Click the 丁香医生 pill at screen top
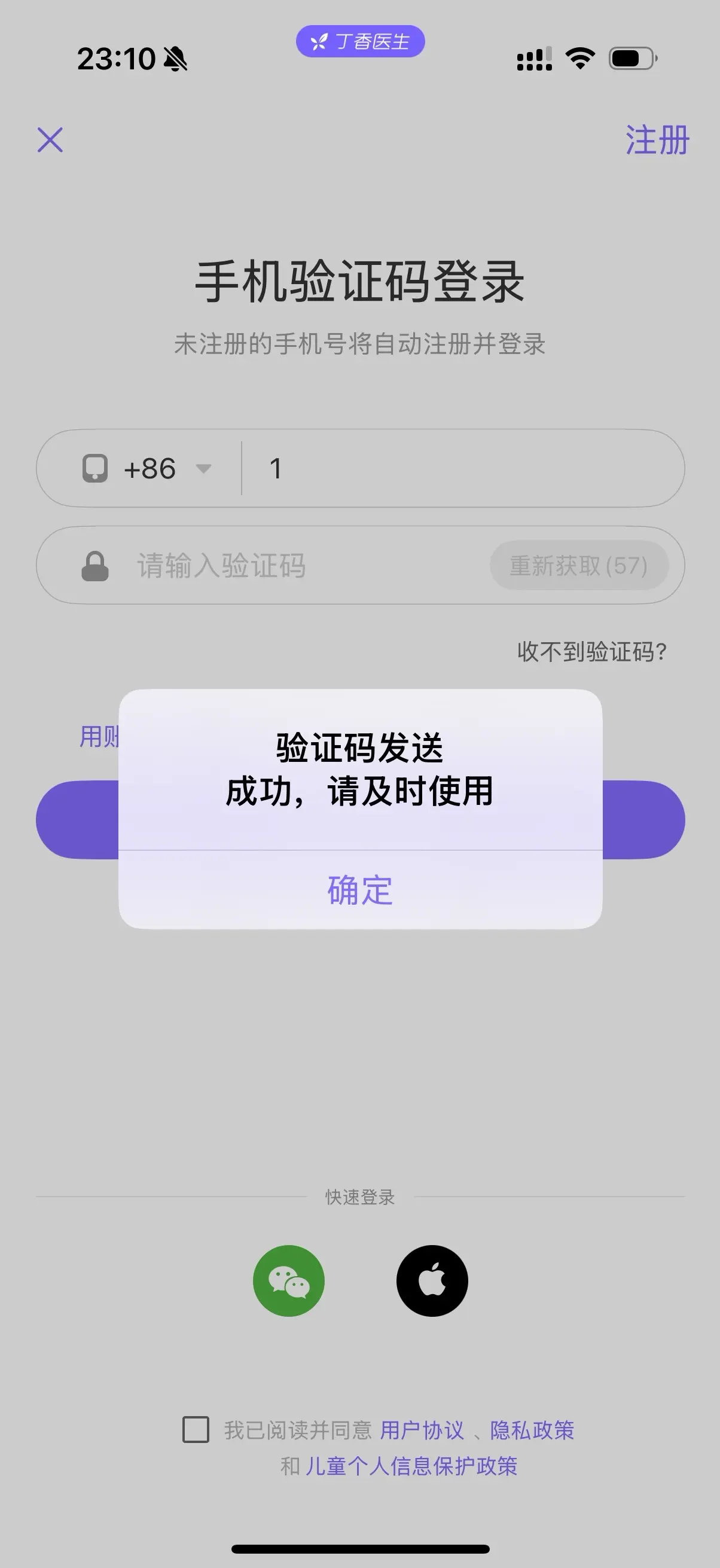The width and height of the screenshot is (720, 1568). coord(359,41)
